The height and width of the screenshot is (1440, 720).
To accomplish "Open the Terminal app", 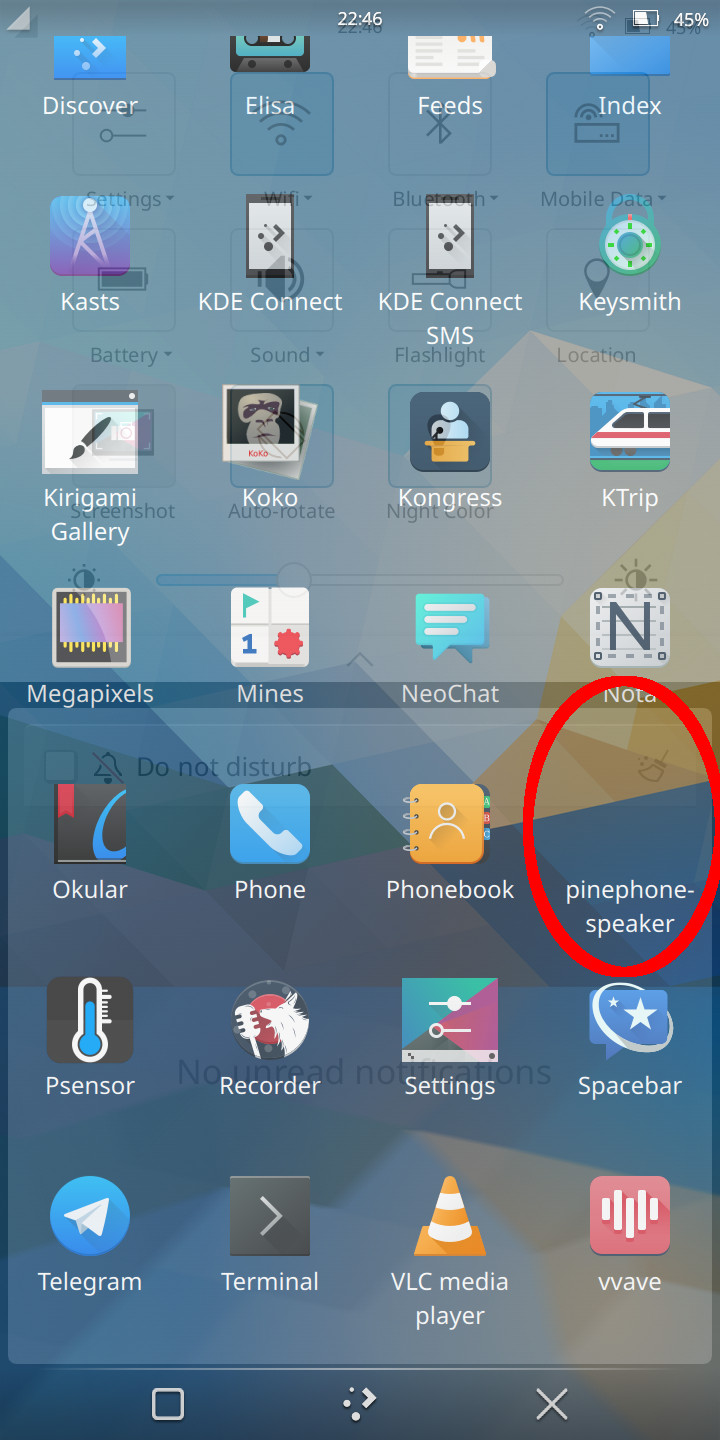I will point(270,1216).
